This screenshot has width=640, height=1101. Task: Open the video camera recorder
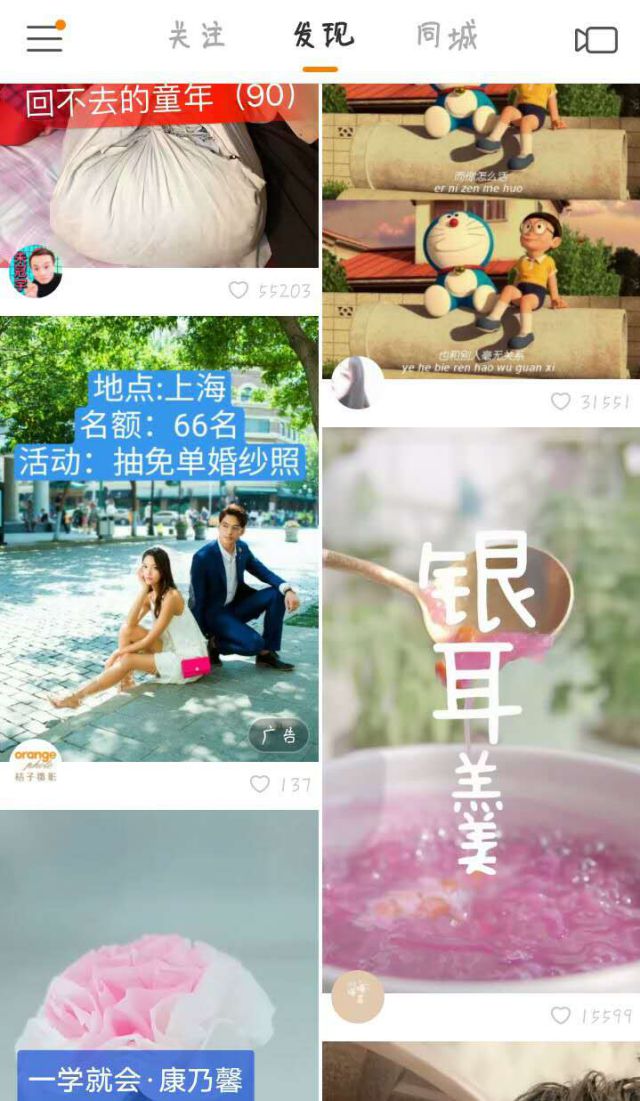596,39
